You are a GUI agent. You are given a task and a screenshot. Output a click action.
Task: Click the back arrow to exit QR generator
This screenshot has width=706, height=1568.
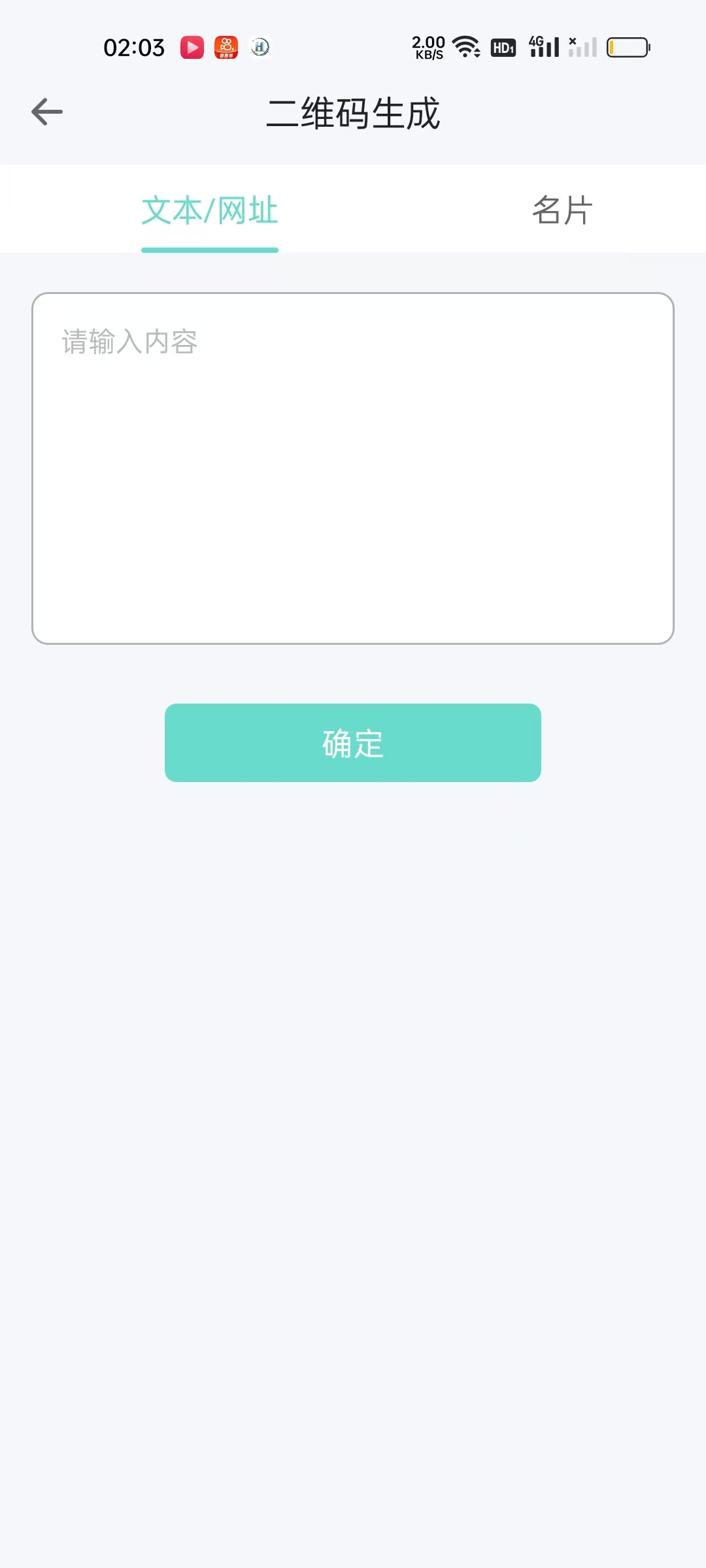tap(46, 111)
